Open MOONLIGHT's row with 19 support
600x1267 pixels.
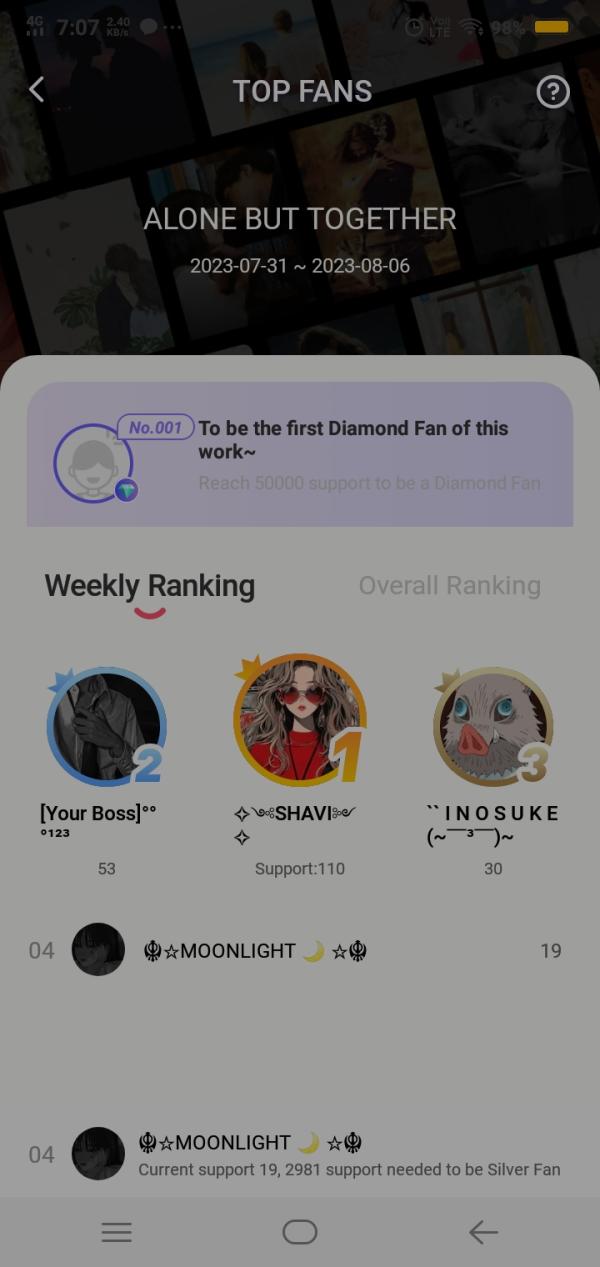(299, 950)
